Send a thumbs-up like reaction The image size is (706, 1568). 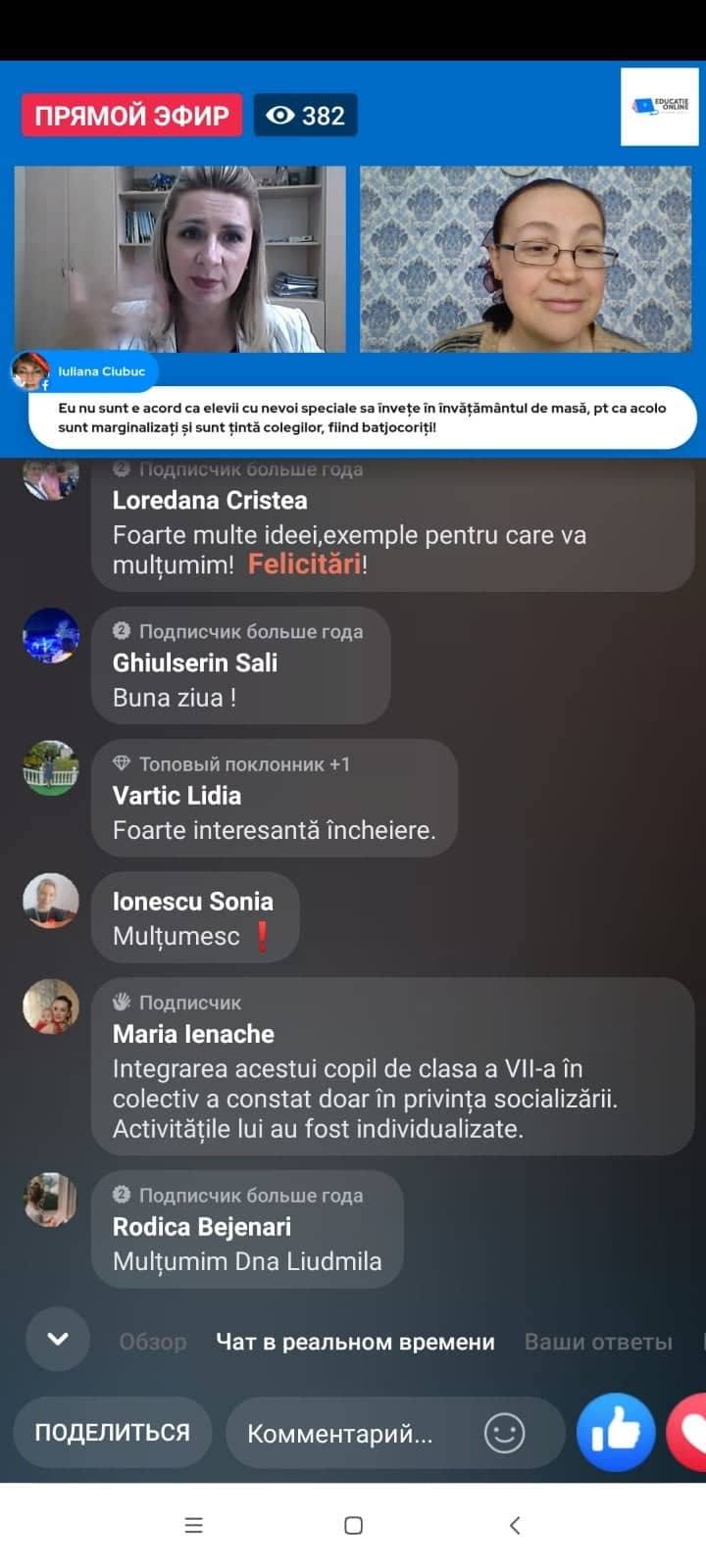(616, 1433)
